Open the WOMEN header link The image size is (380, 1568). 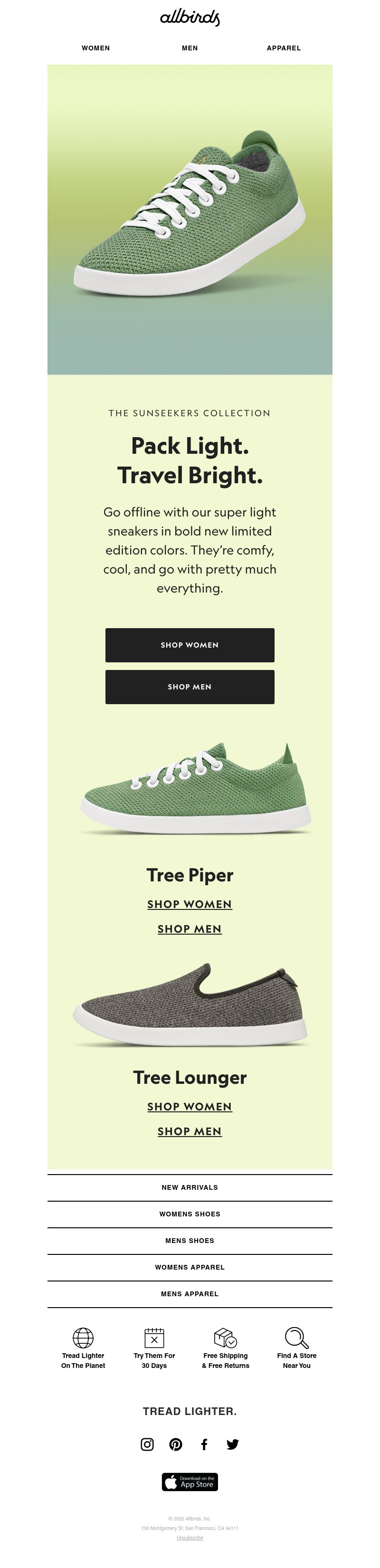[x=95, y=48]
